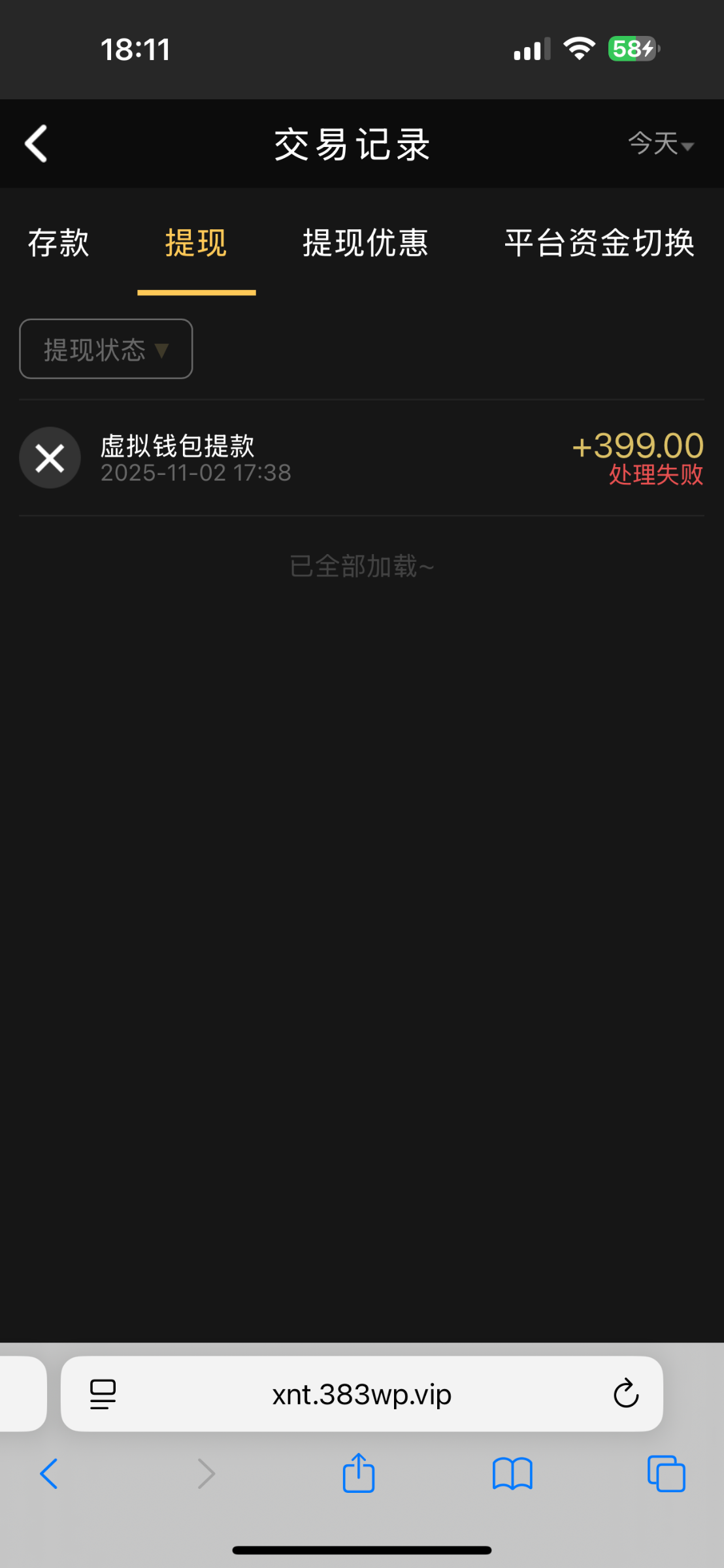
Task: Switch to the 提现优惠 tab
Action: click(365, 243)
